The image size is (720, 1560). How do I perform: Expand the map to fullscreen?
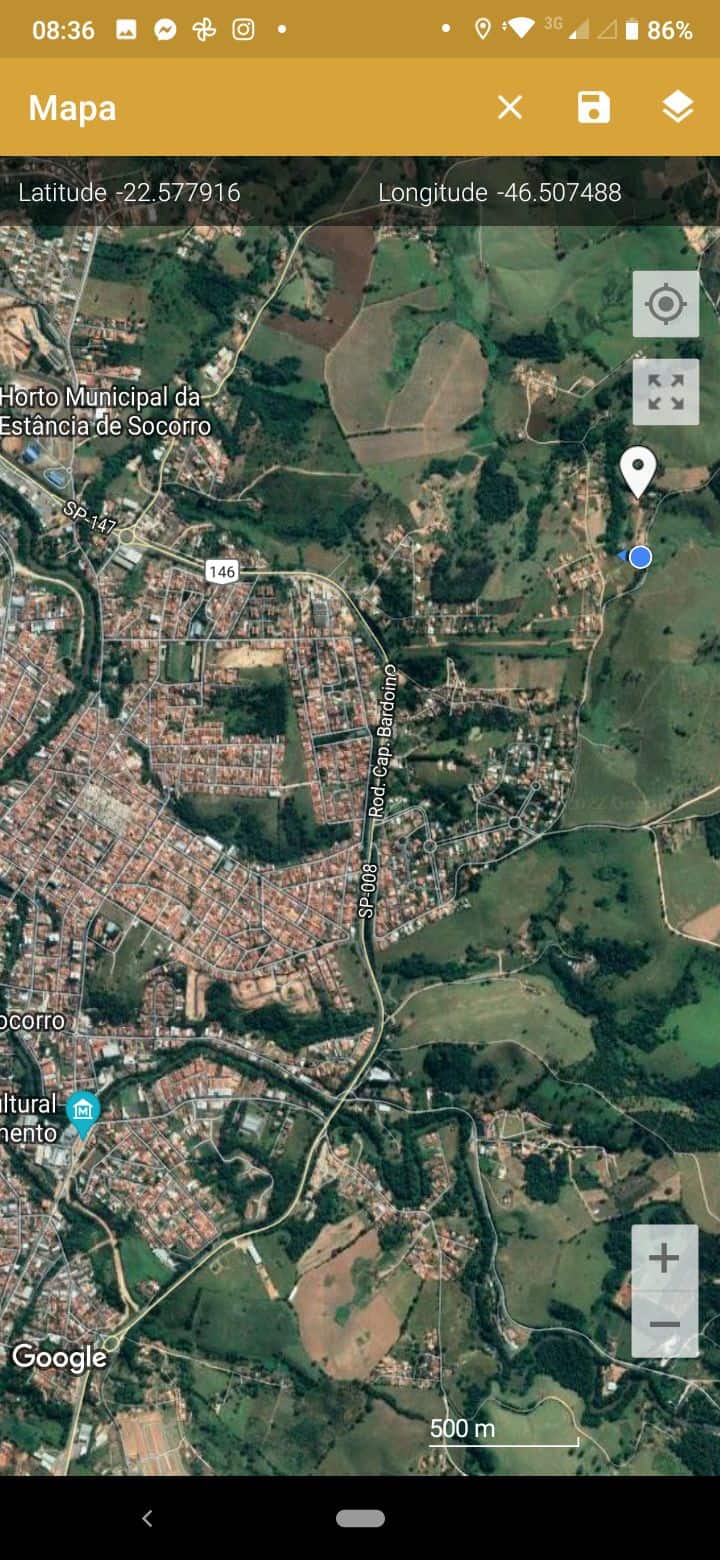pyautogui.click(x=665, y=391)
